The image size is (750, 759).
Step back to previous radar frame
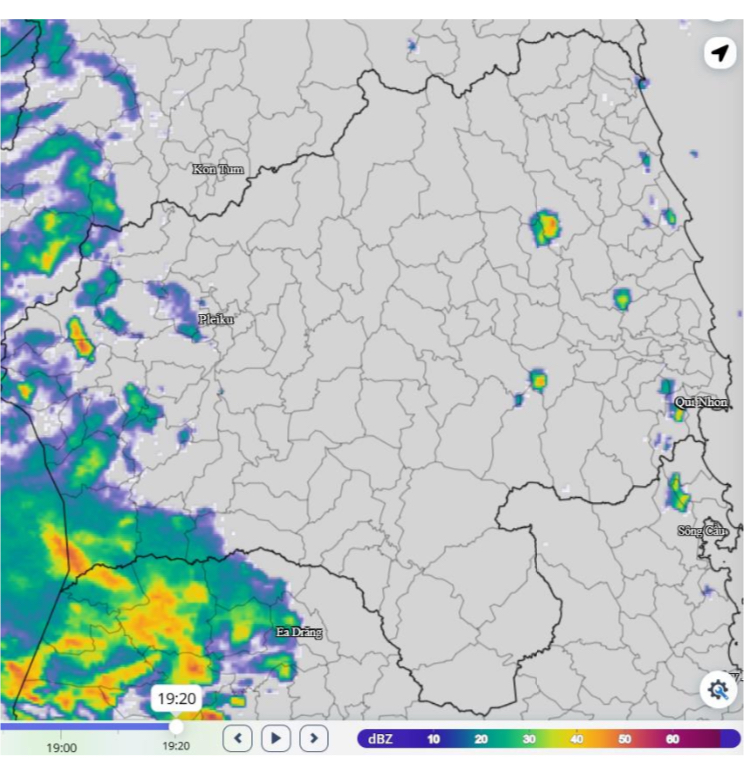click(237, 738)
